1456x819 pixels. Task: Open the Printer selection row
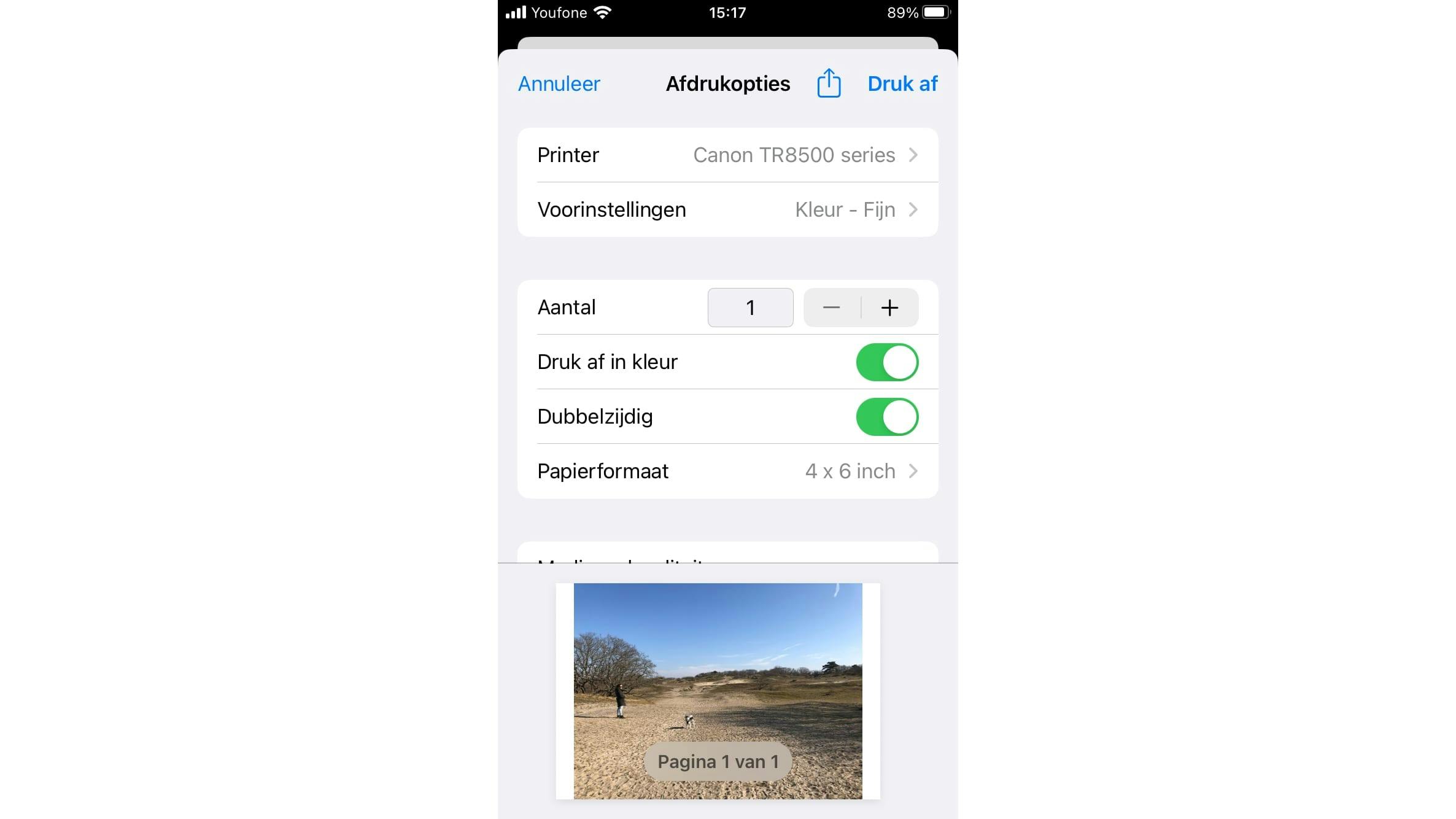(x=727, y=155)
